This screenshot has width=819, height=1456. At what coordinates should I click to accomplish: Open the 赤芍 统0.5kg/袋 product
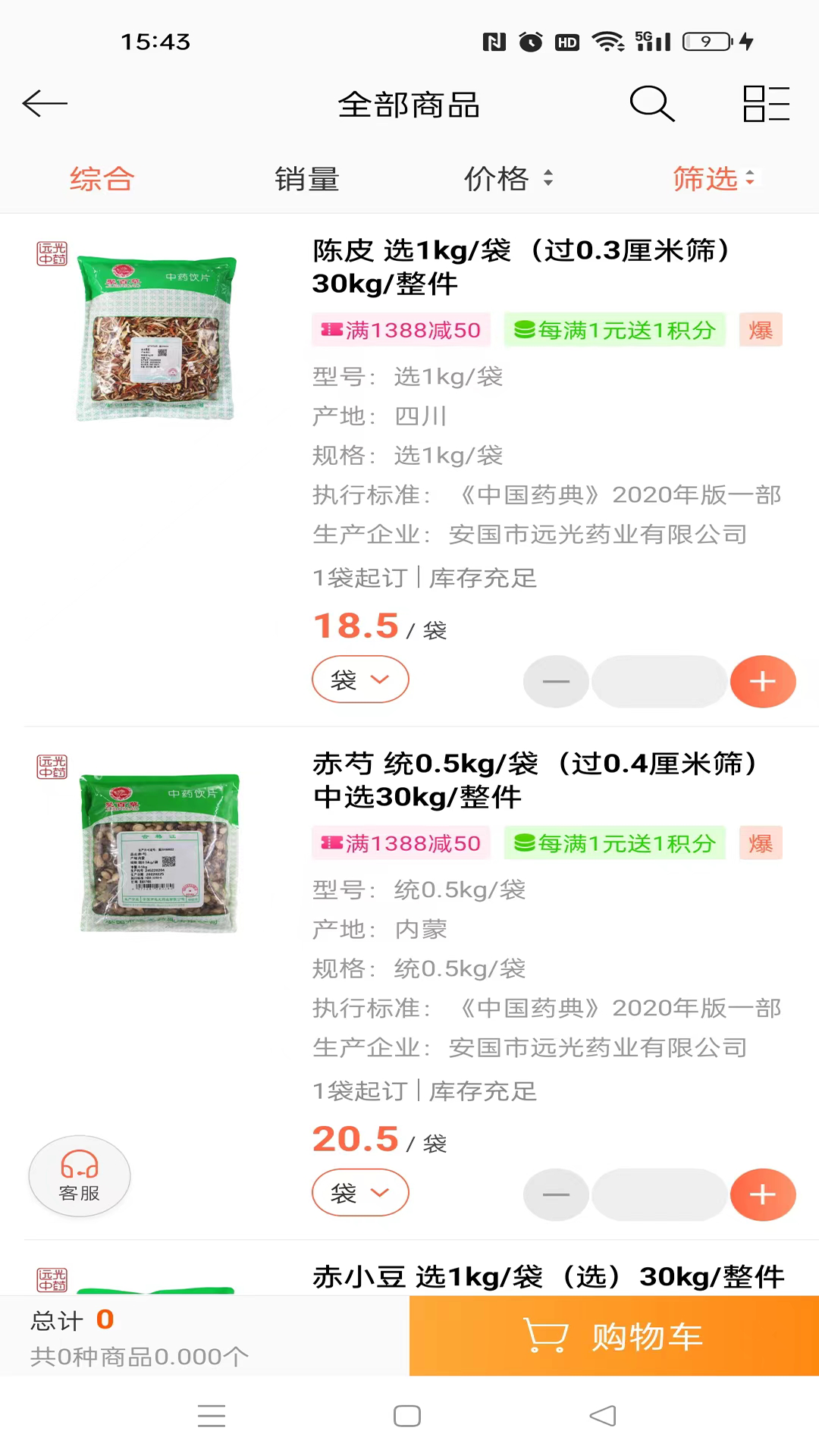click(535, 780)
